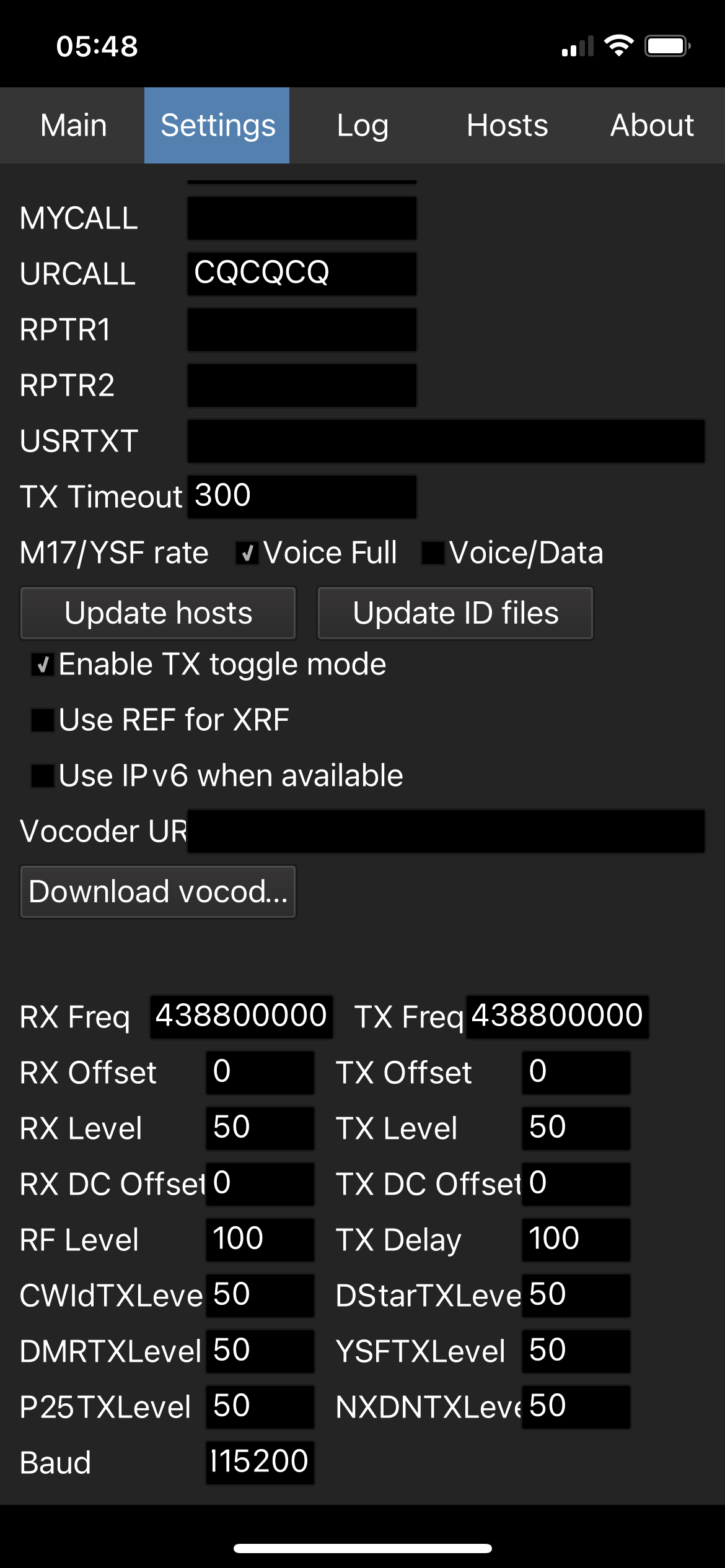Uncheck the Voice Full checkbox
Viewport: 725px width, 1568px height.
[x=247, y=553]
